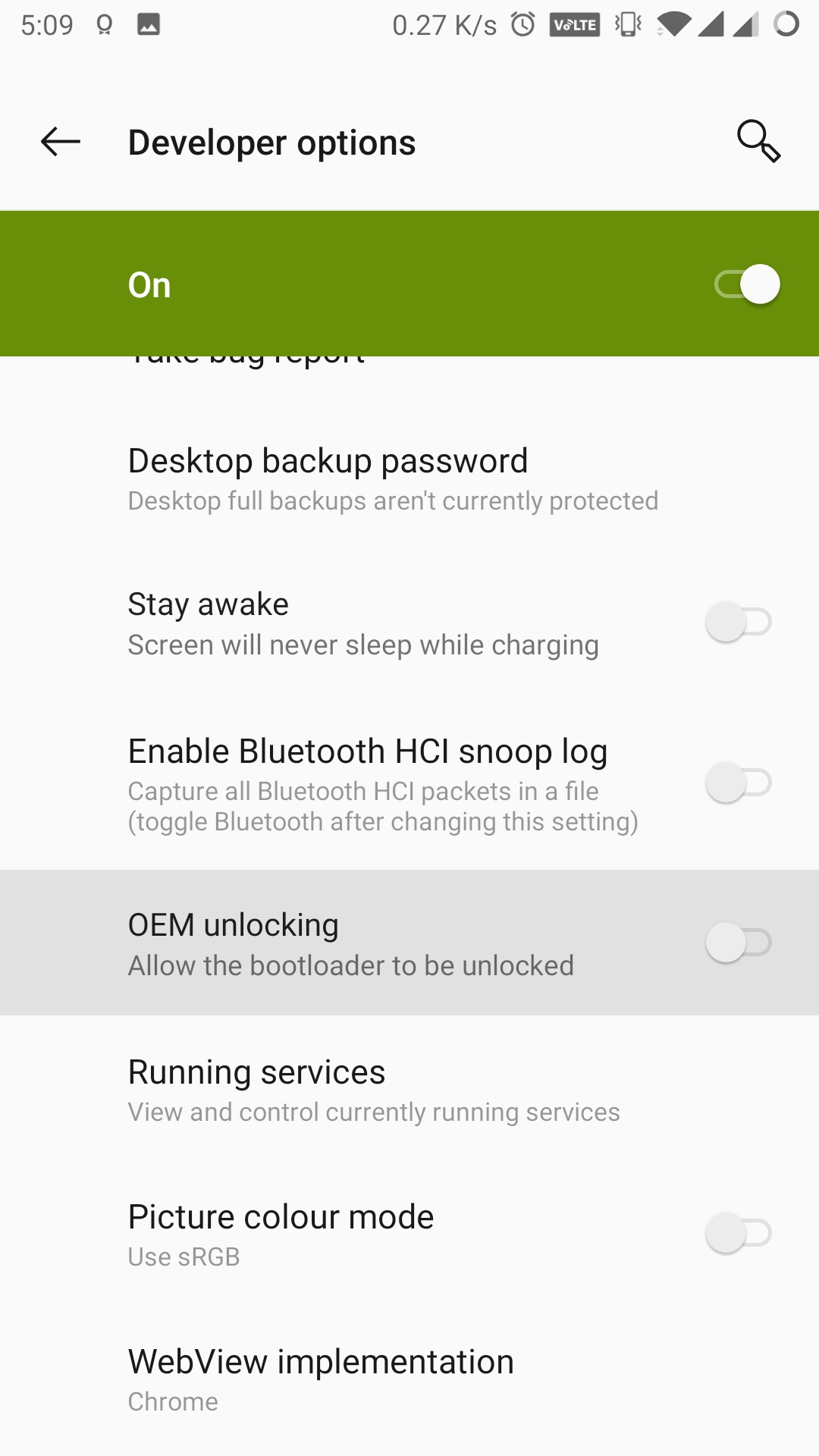Enable the Stay awake toggle
The height and width of the screenshot is (1456, 819).
click(738, 622)
